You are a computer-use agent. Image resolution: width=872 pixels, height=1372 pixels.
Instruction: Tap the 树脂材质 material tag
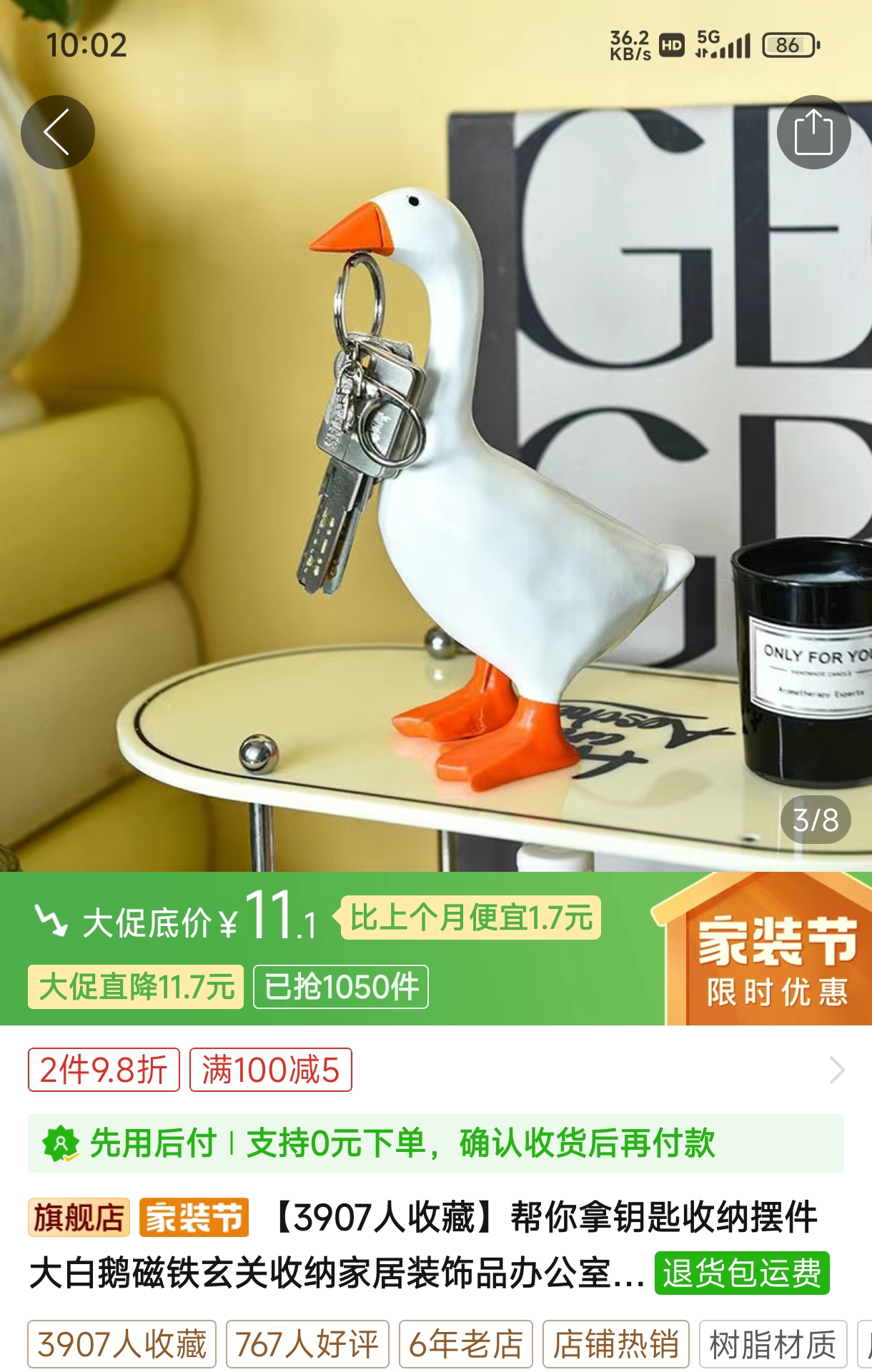[773, 1344]
